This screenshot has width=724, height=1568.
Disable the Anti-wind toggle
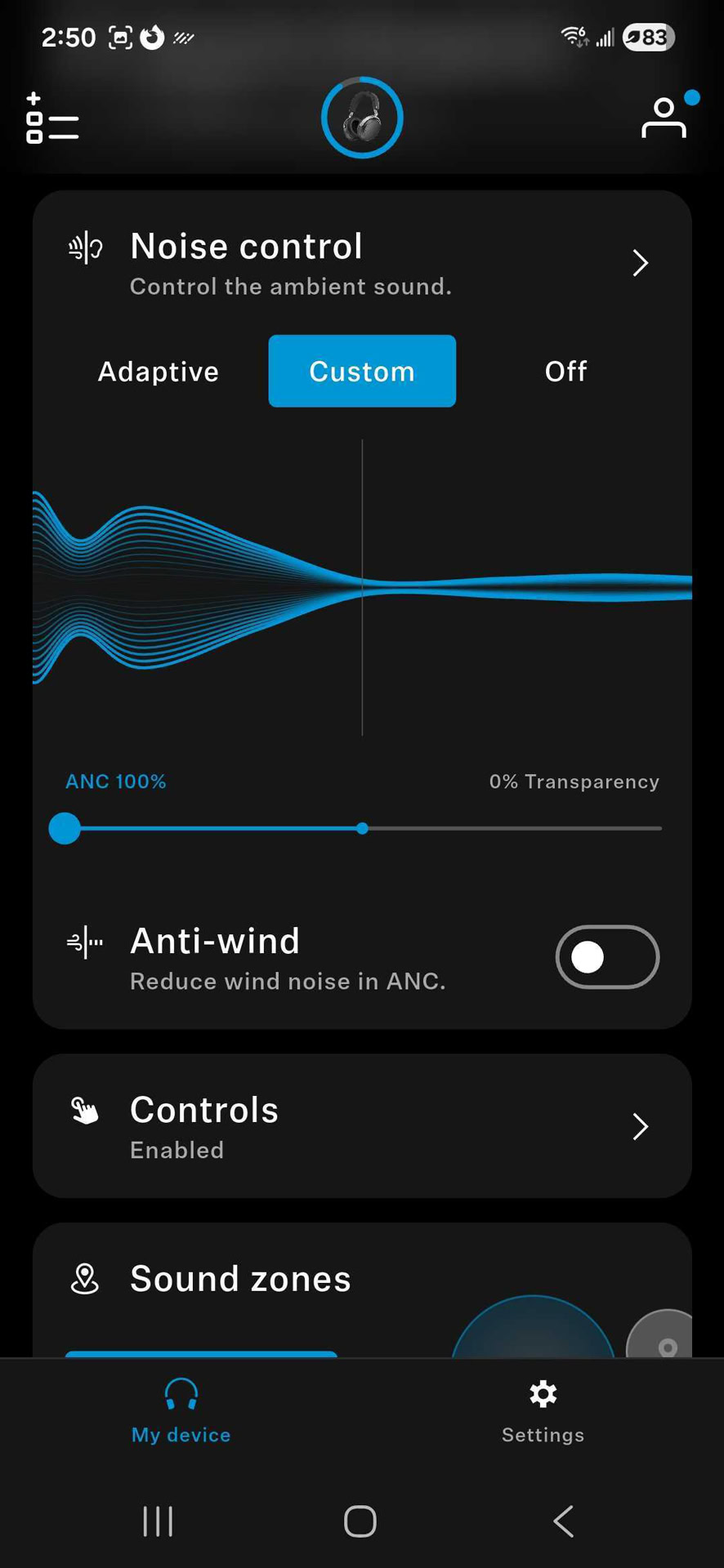tap(607, 957)
